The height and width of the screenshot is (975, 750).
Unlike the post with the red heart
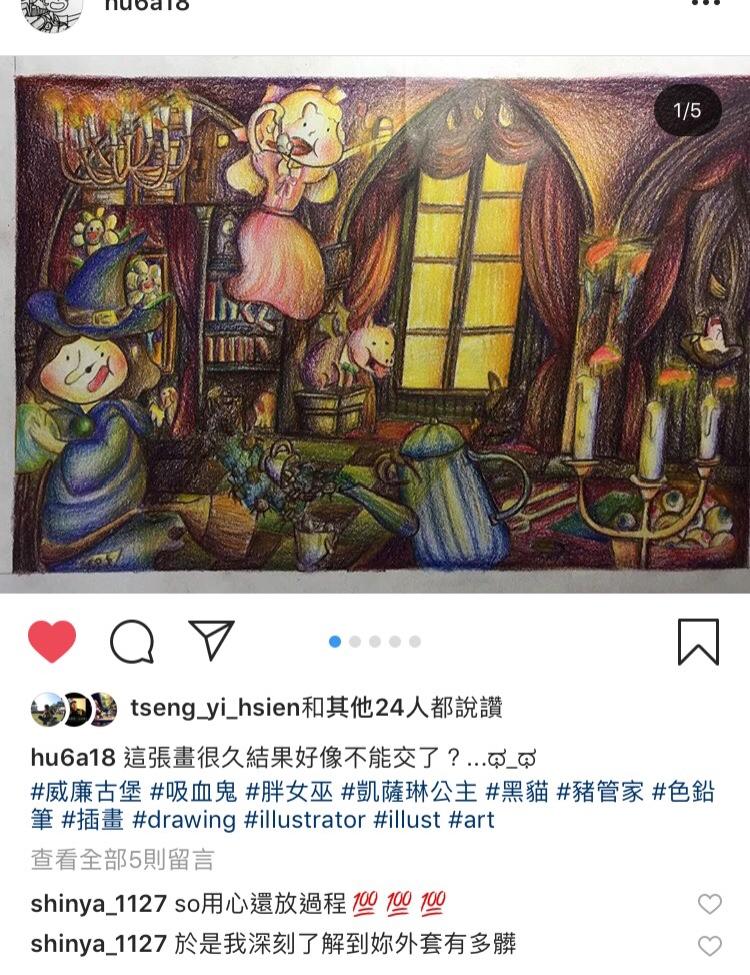[x=52, y=641]
